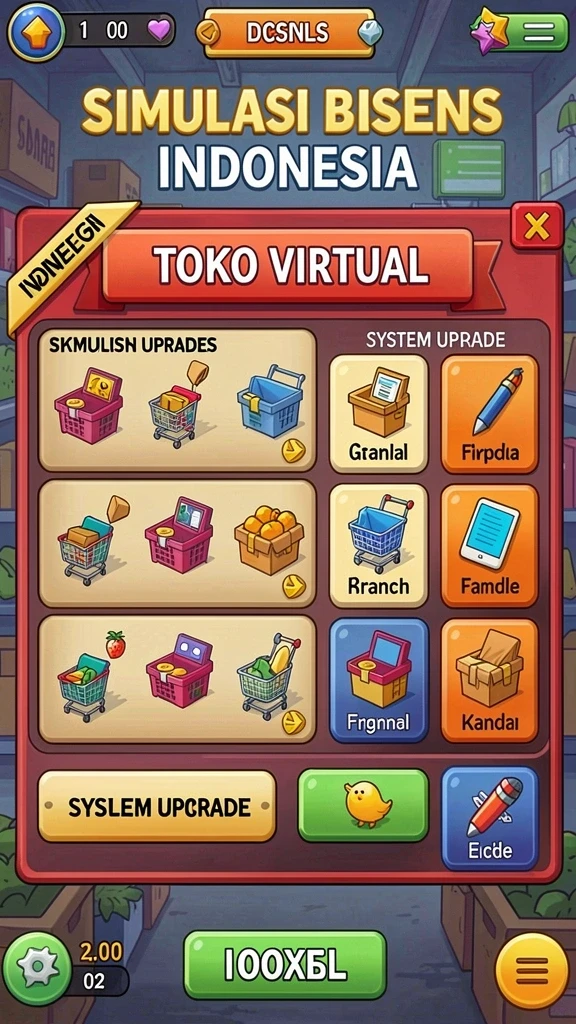Tap the orange DCSNLS banner button

(290, 33)
